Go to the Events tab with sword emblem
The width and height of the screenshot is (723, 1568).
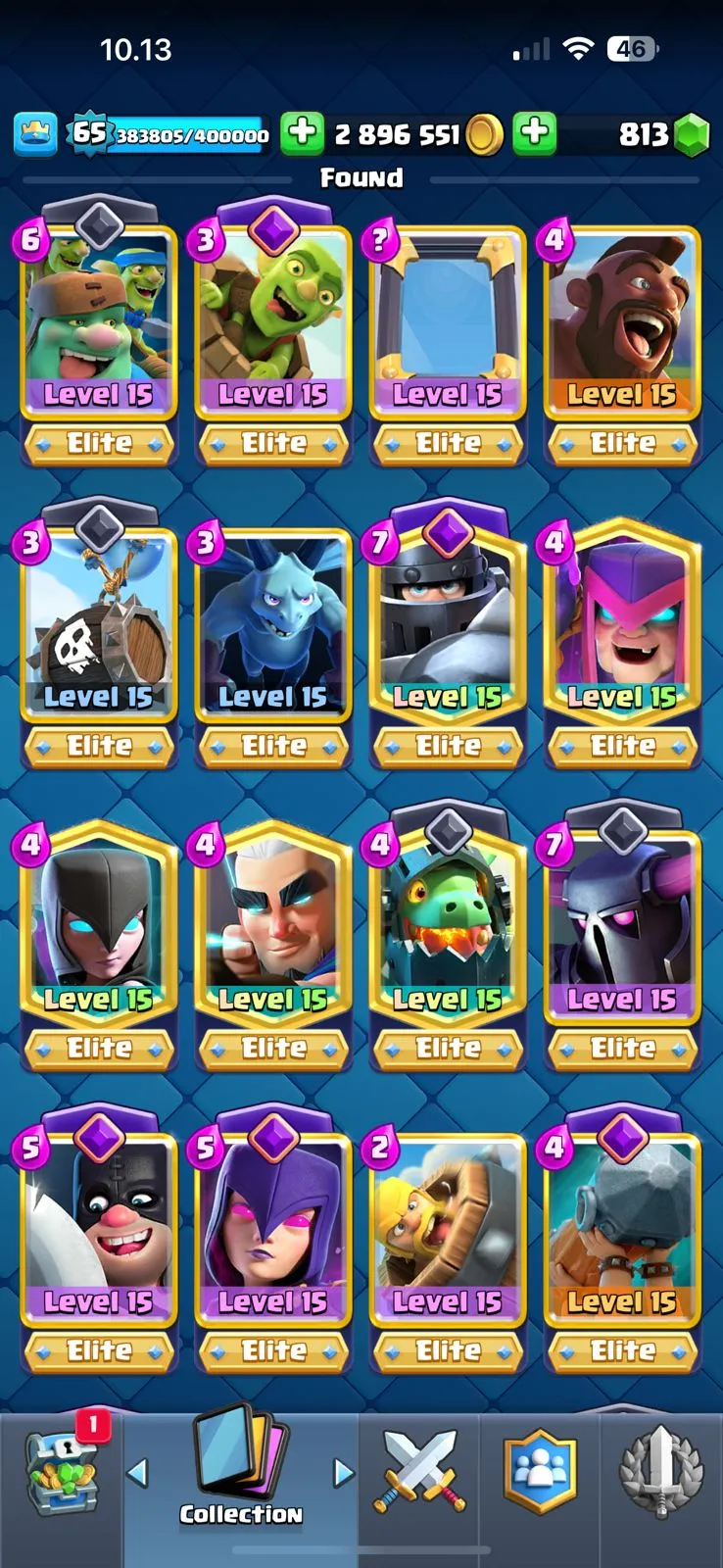pos(661,1472)
